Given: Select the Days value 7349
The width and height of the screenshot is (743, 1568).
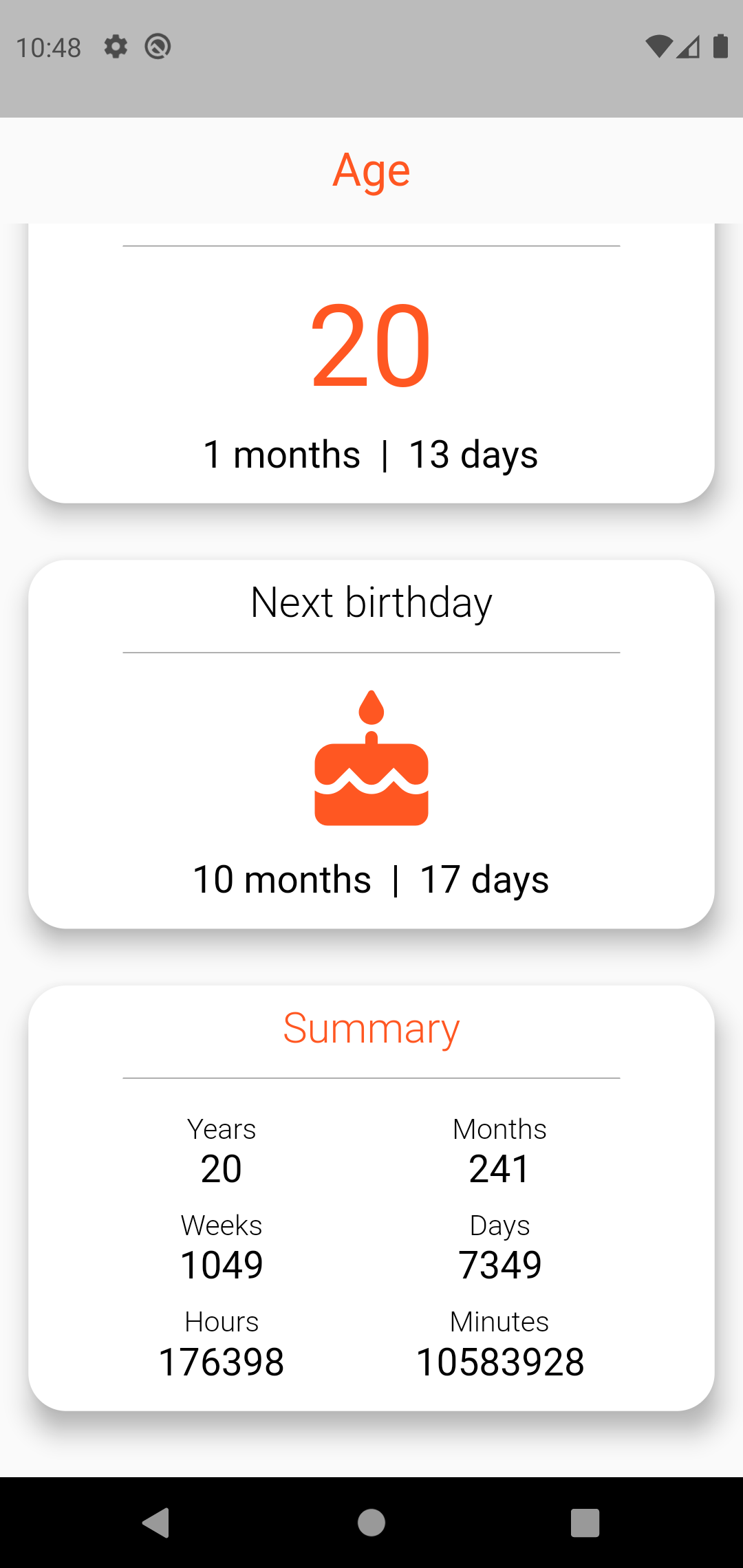Looking at the screenshot, I should point(499,1264).
